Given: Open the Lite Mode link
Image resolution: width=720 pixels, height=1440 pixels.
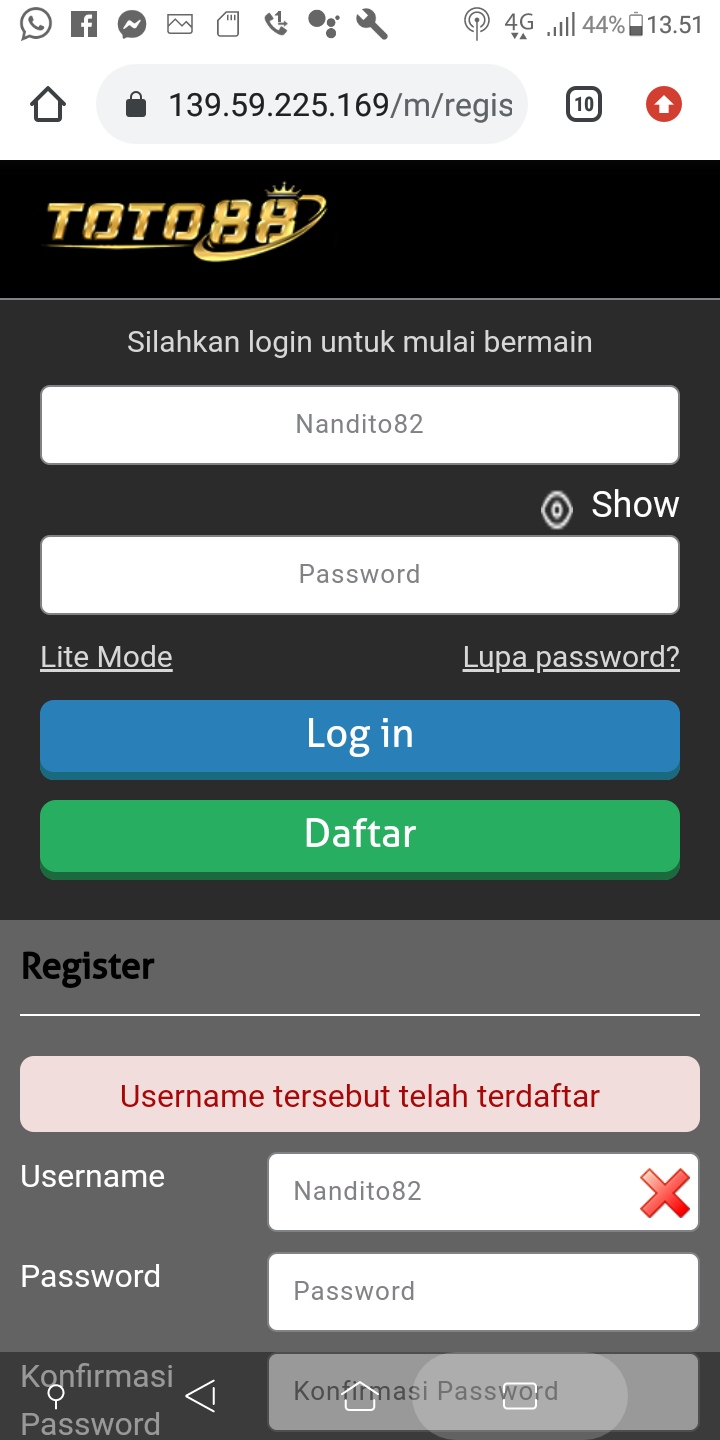Looking at the screenshot, I should pyautogui.click(x=106, y=657).
